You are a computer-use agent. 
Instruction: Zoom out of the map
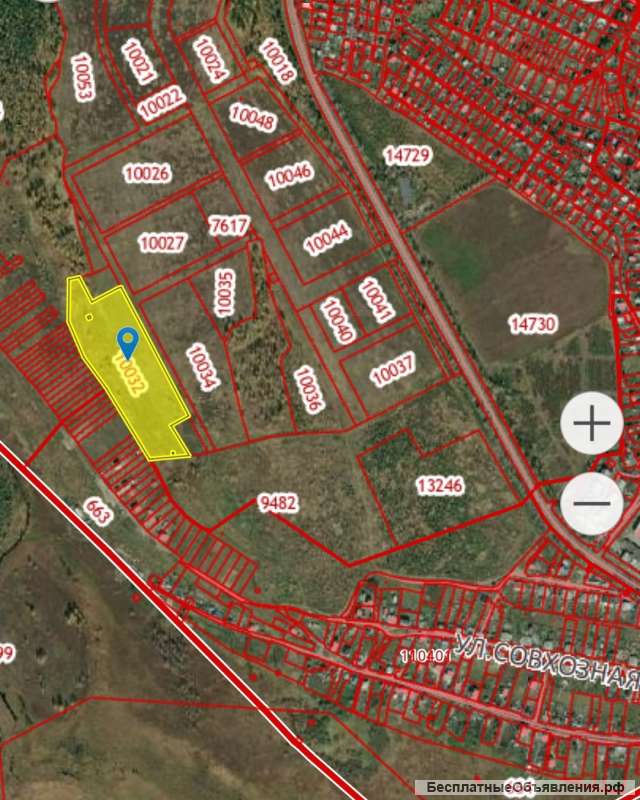click(x=592, y=504)
